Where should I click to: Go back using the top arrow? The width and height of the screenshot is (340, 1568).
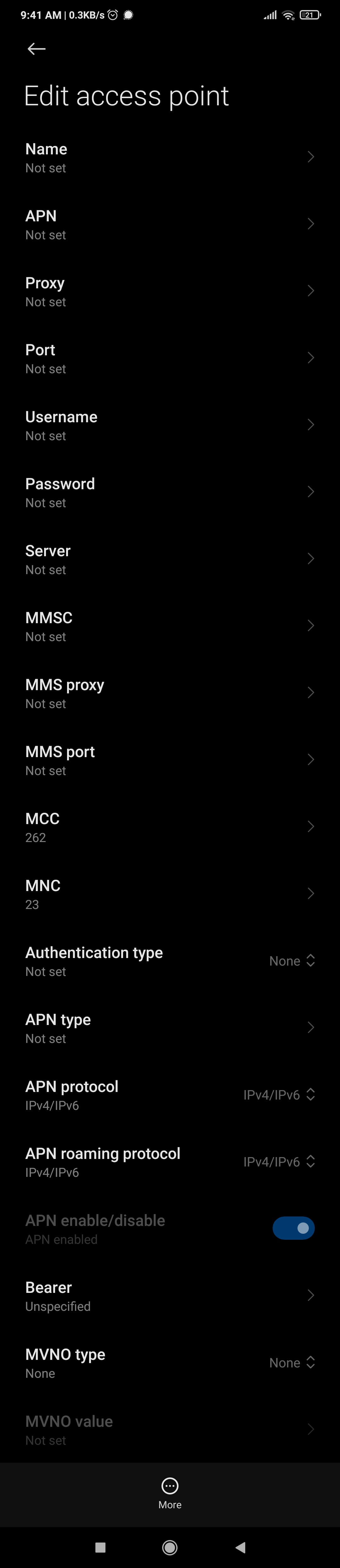click(37, 49)
